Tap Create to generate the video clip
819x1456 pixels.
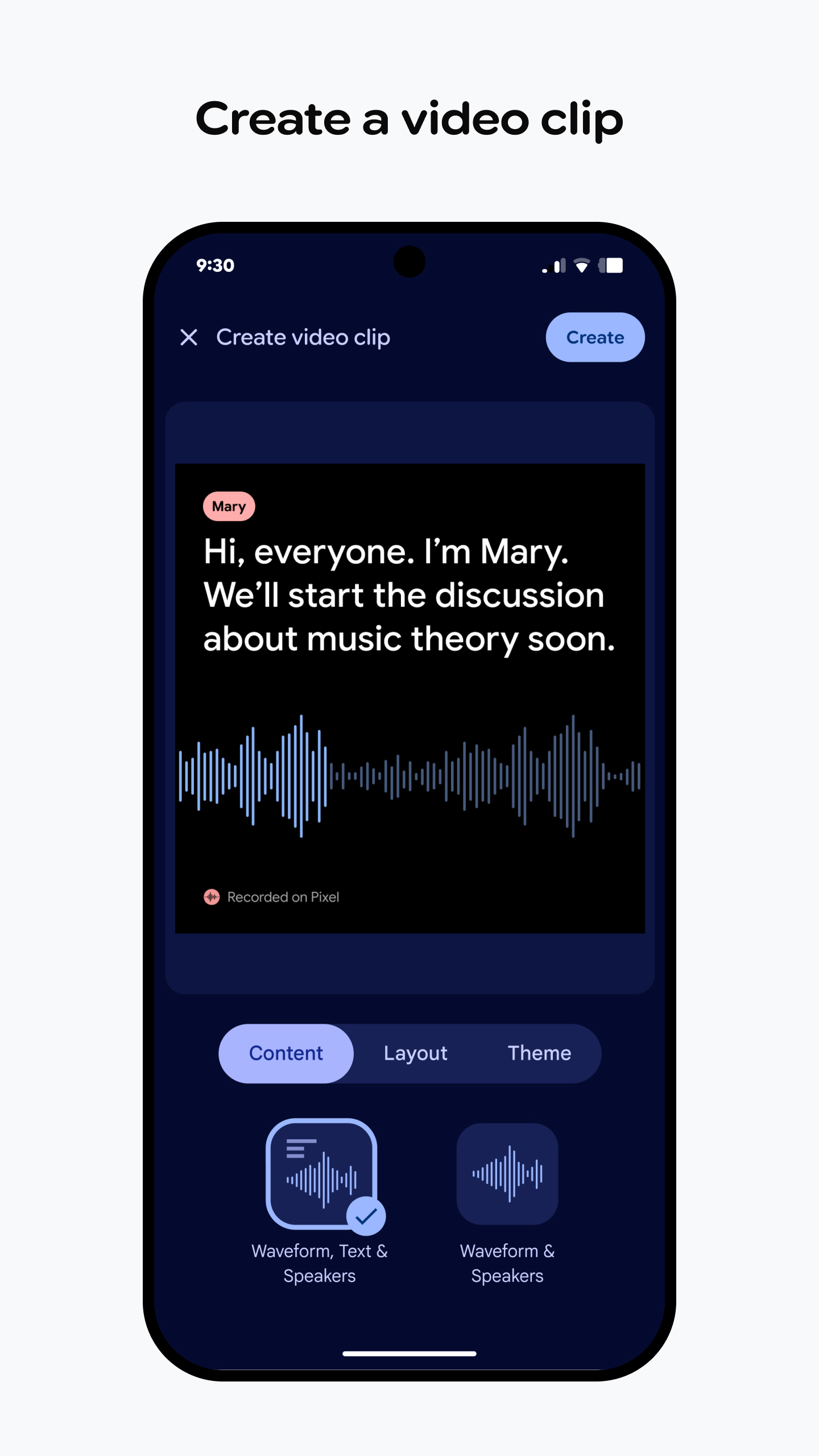point(594,337)
